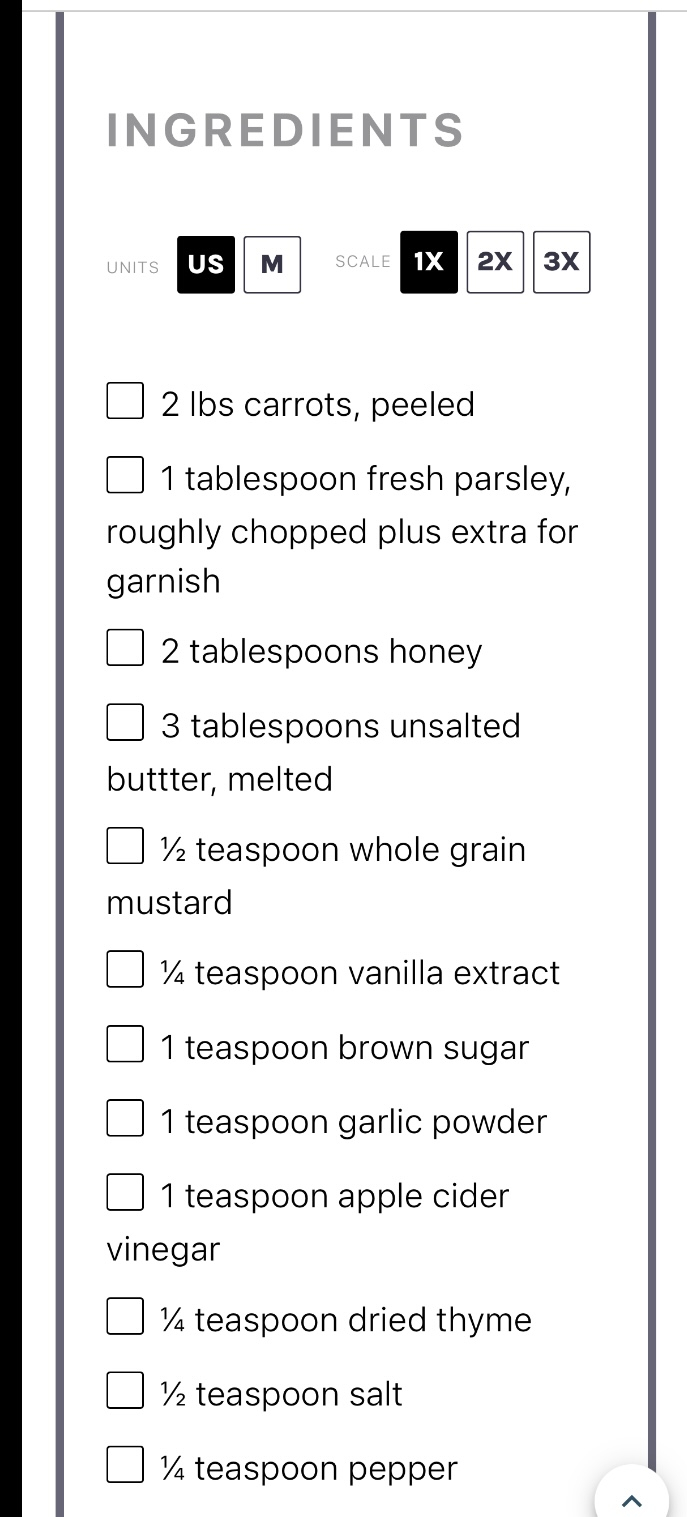This screenshot has height=1517, width=687.
Task: Tick the apple cider vinegar item
Action: point(125,1192)
